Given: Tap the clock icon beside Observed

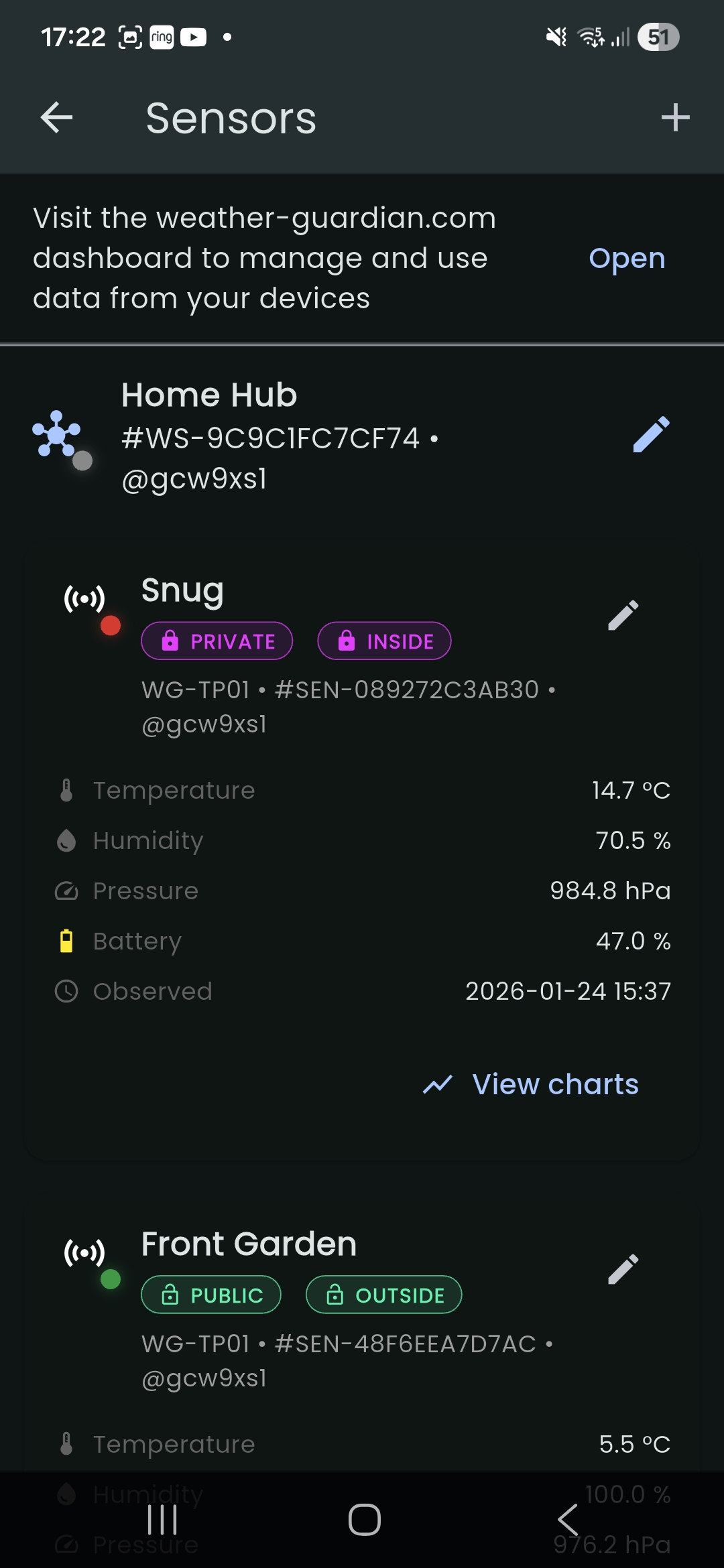Looking at the screenshot, I should 66,991.
